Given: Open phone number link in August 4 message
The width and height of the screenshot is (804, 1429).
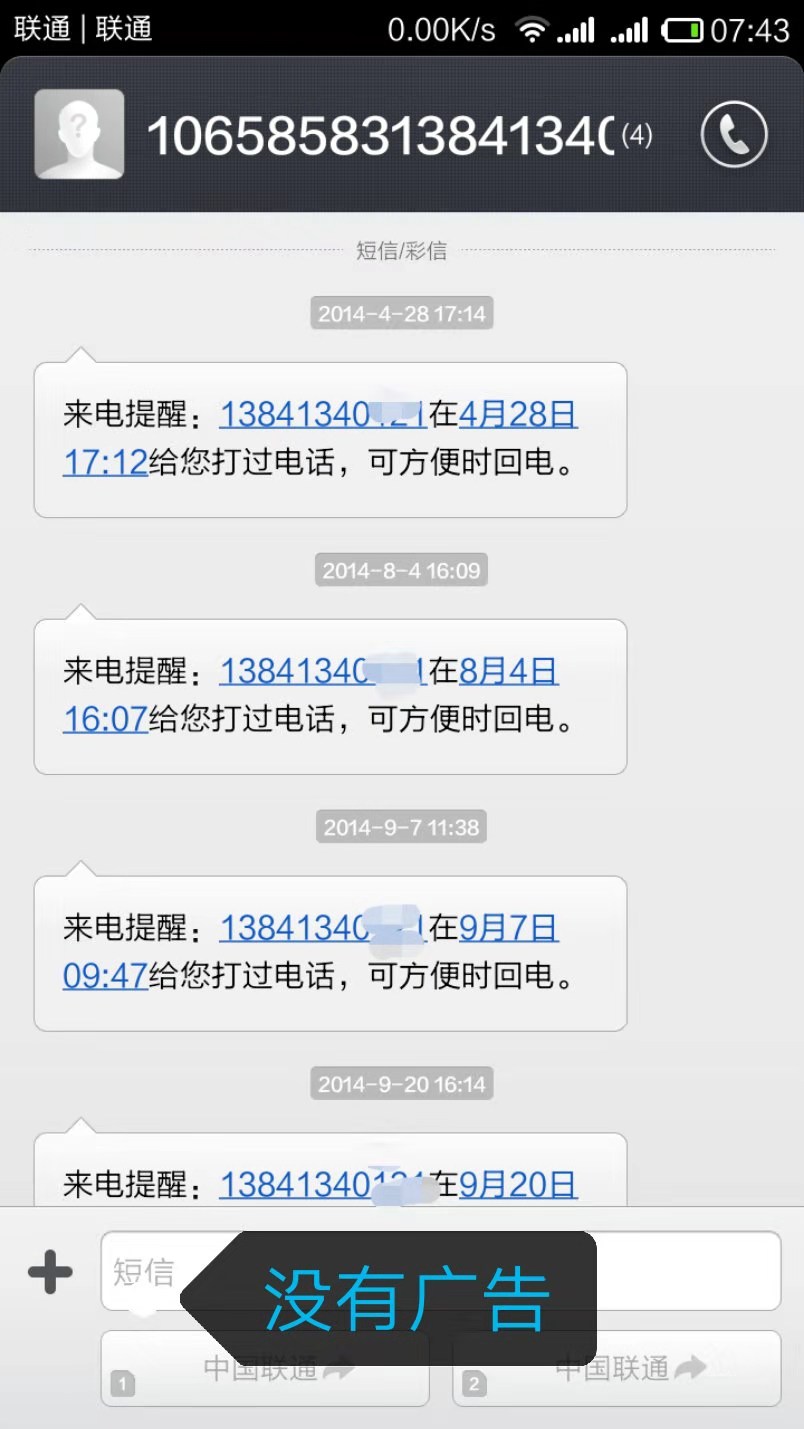Looking at the screenshot, I should (322, 671).
